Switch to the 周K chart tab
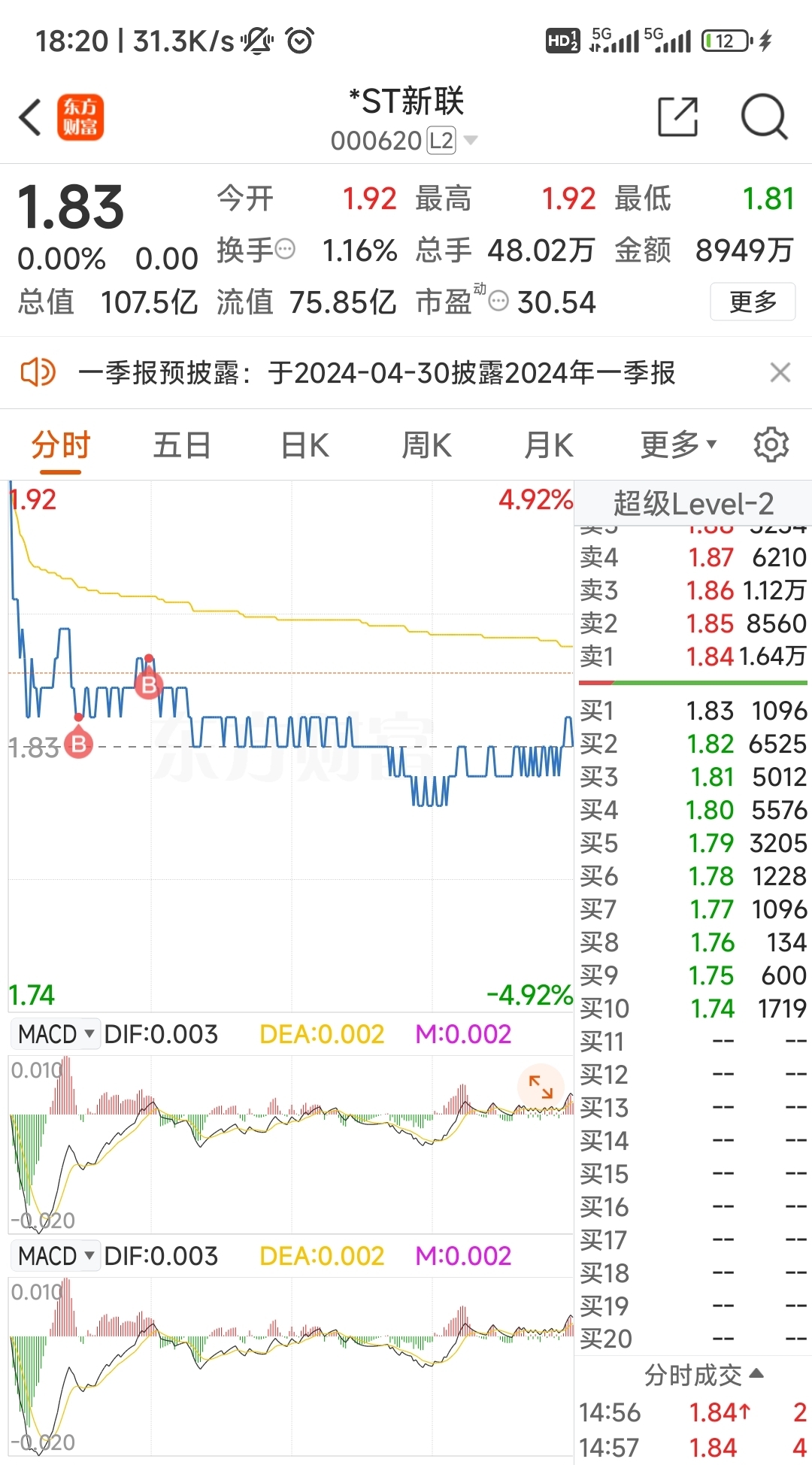 click(426, 445)
